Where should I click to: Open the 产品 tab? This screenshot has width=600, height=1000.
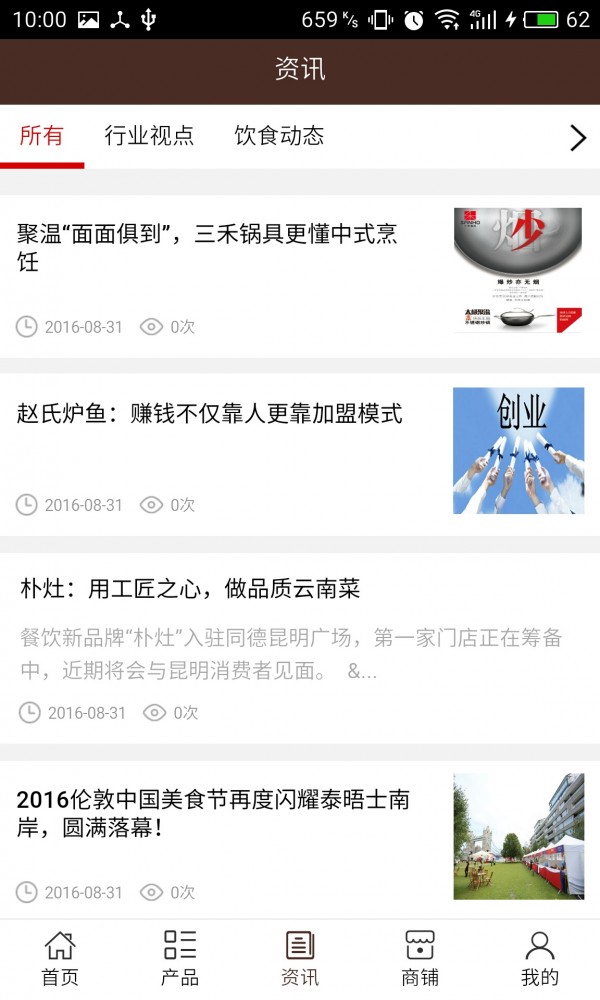coord(180,959)
